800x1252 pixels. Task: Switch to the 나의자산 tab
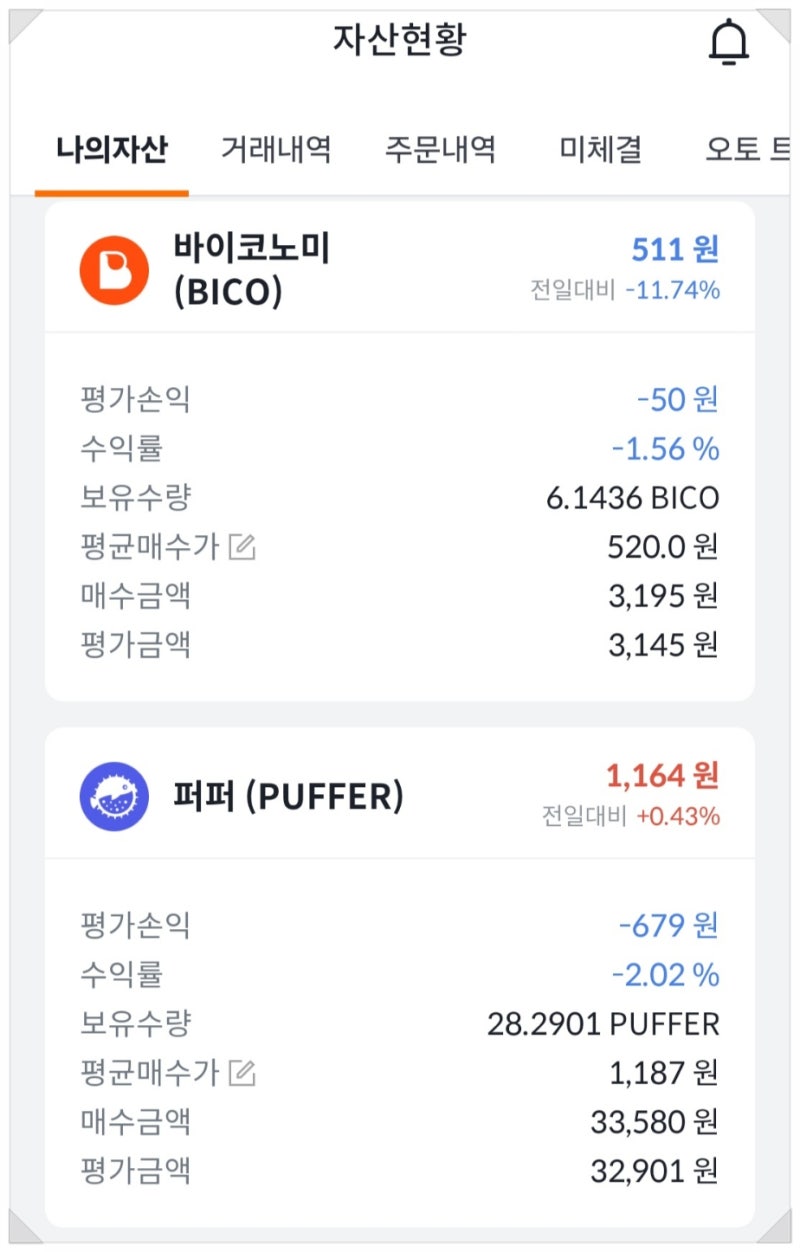tap(113, 147)
